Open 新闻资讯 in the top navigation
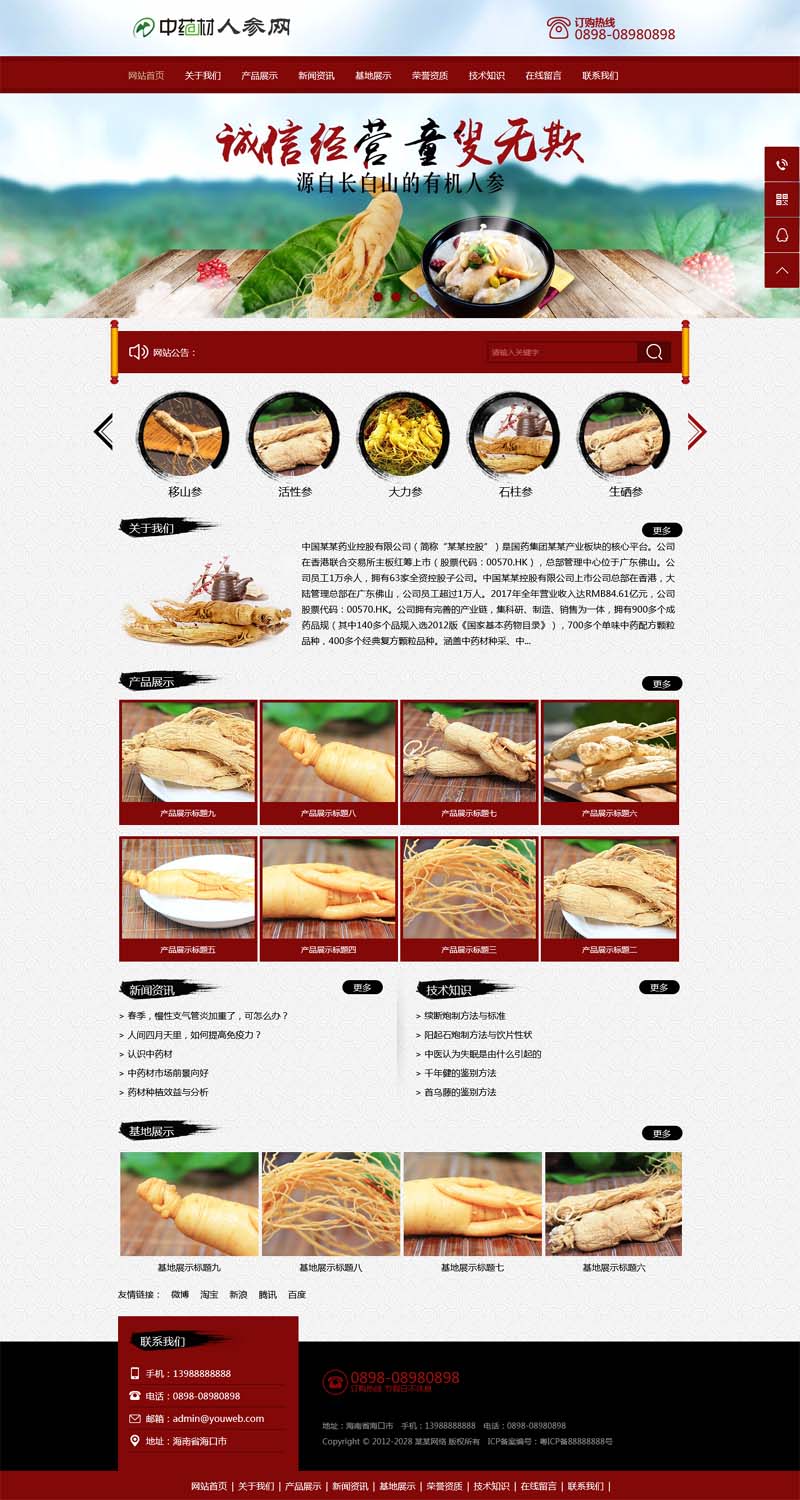The height and width of the screenshot is (1500, 800). coord(316,76)
